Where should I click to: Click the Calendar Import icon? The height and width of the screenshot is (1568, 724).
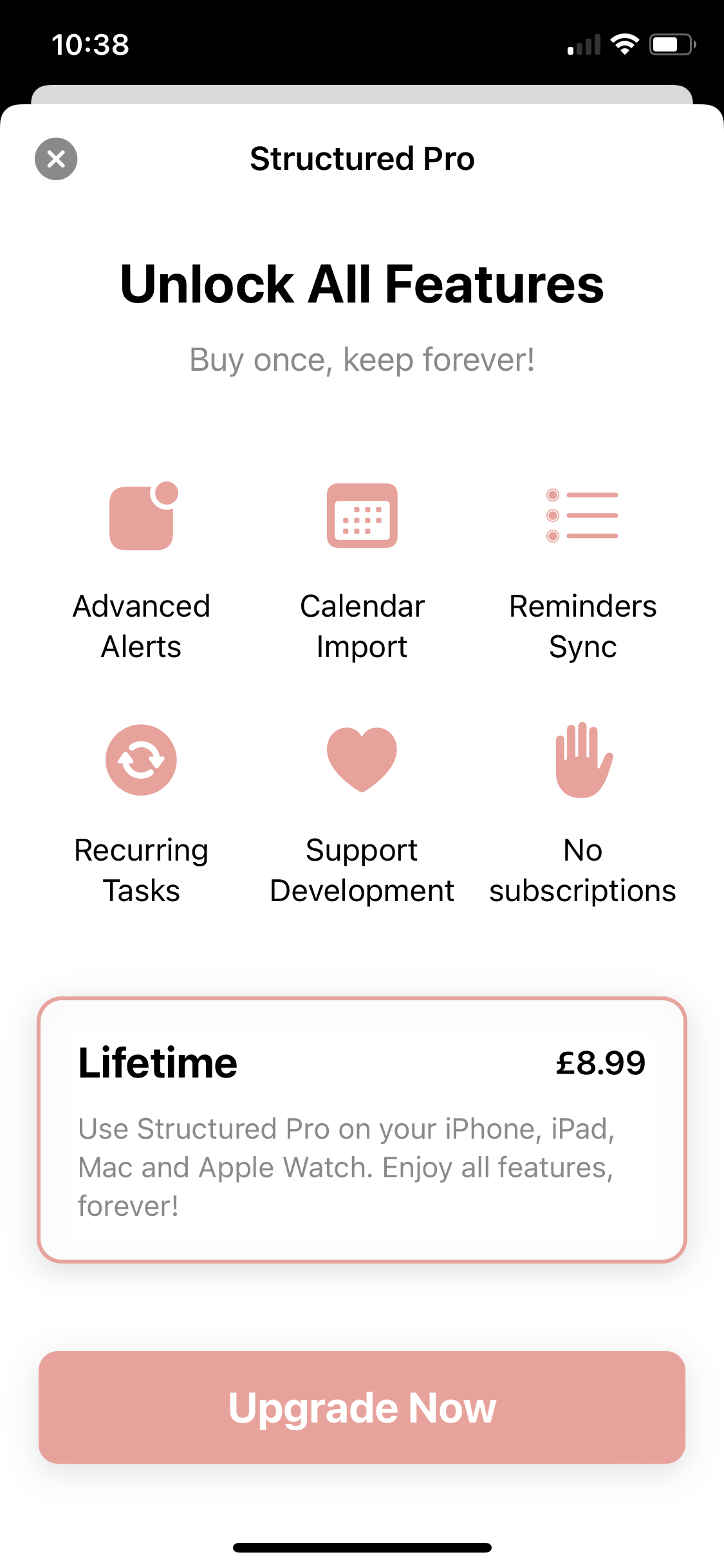(x=362, y=516)
